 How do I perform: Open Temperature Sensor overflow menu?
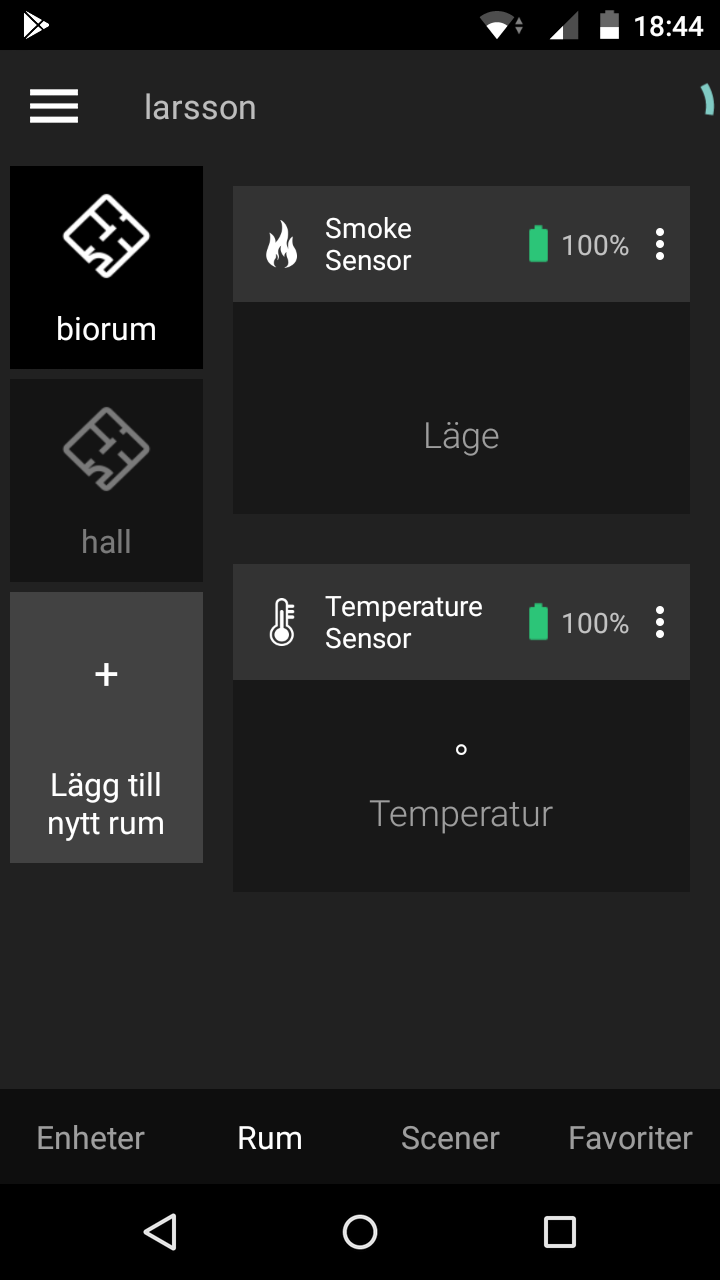click(x=660, y=622)
